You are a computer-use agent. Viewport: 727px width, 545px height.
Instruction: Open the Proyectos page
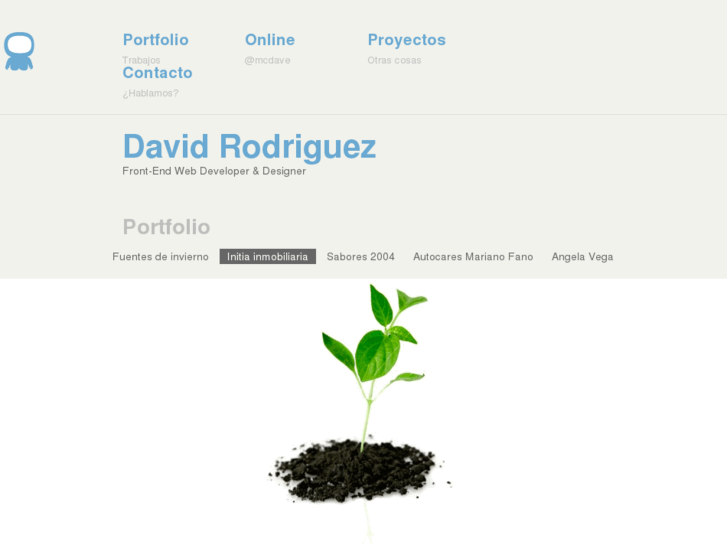(x=406, y=40)
